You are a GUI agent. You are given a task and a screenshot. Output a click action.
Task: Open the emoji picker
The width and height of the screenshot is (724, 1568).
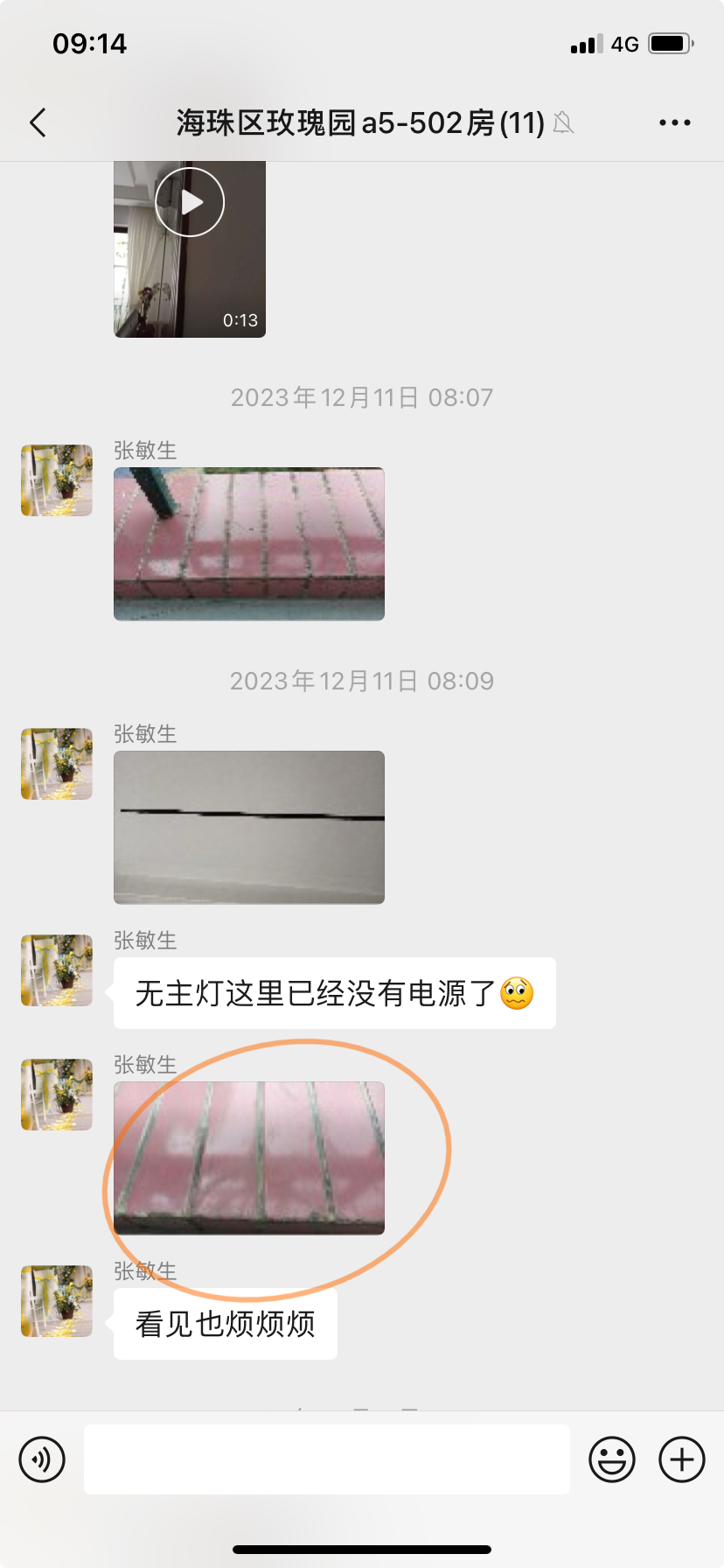(611, 1459)
